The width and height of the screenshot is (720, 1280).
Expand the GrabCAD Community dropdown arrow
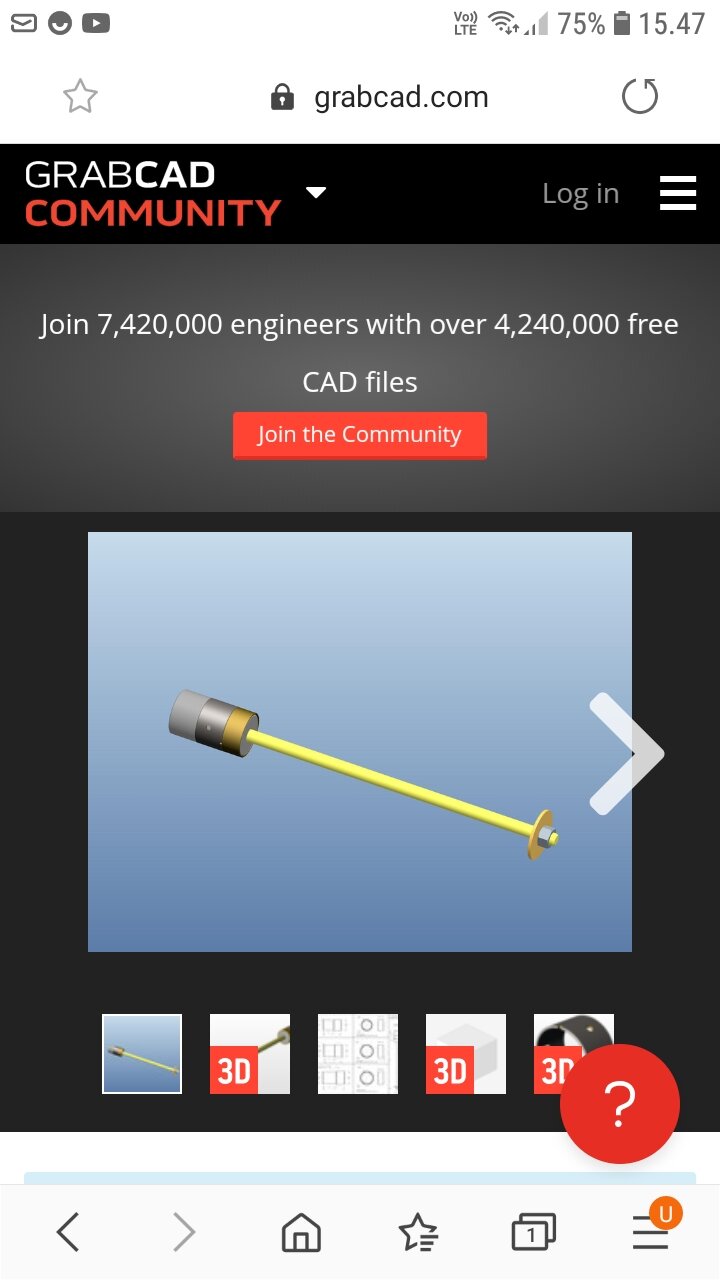click(316, 192)
